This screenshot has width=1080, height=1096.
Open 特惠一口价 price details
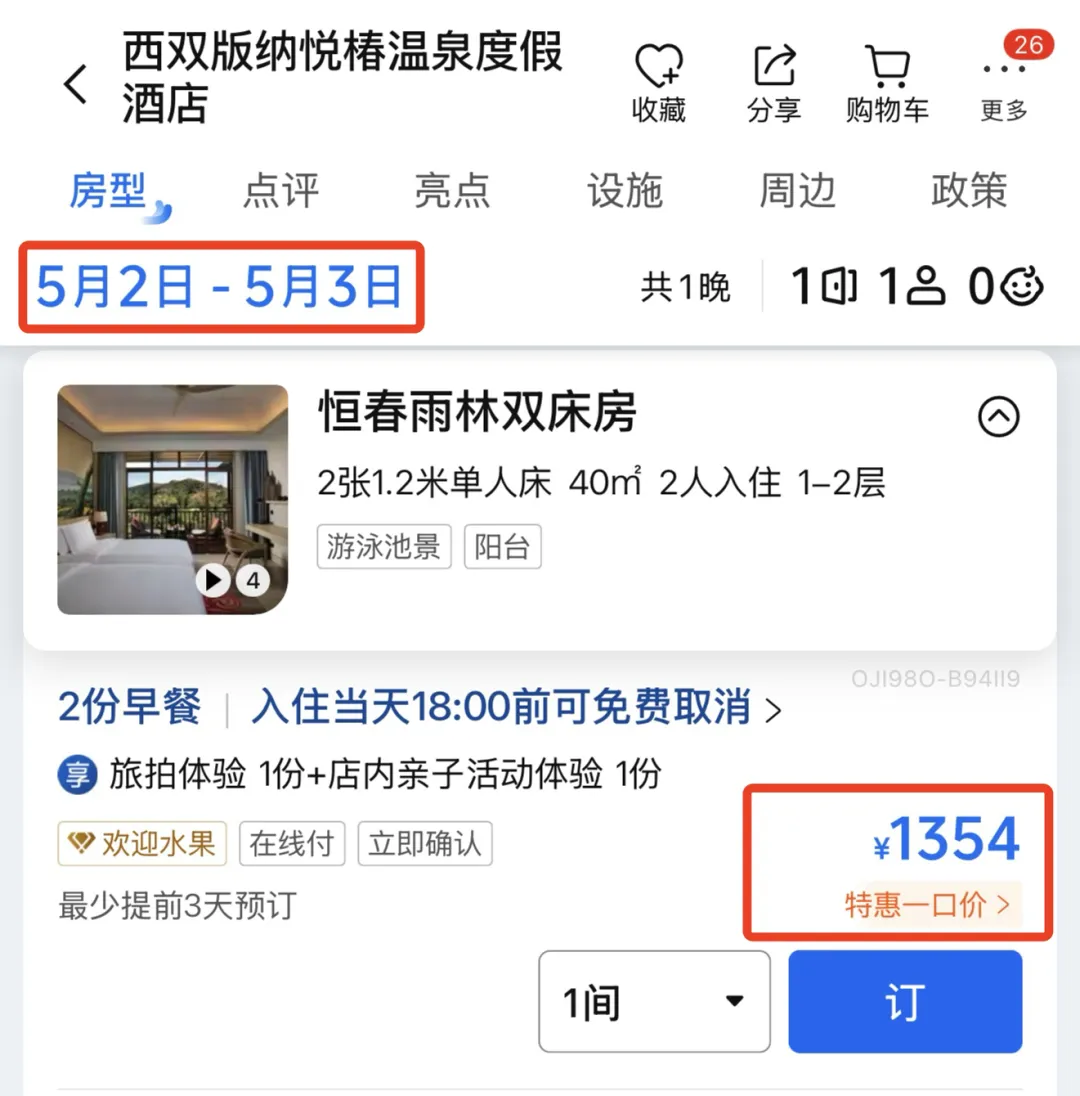click(x=928, y=906)
